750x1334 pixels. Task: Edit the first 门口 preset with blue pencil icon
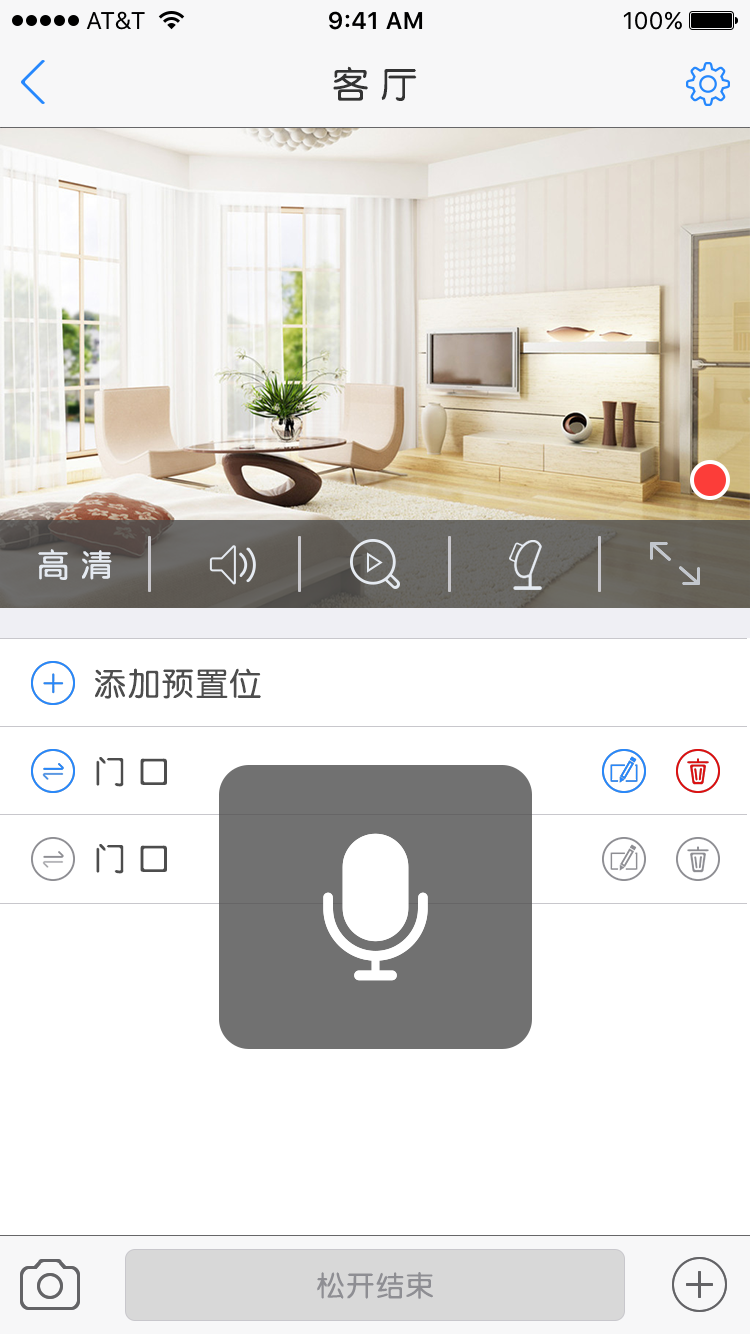tap(623, 771)
